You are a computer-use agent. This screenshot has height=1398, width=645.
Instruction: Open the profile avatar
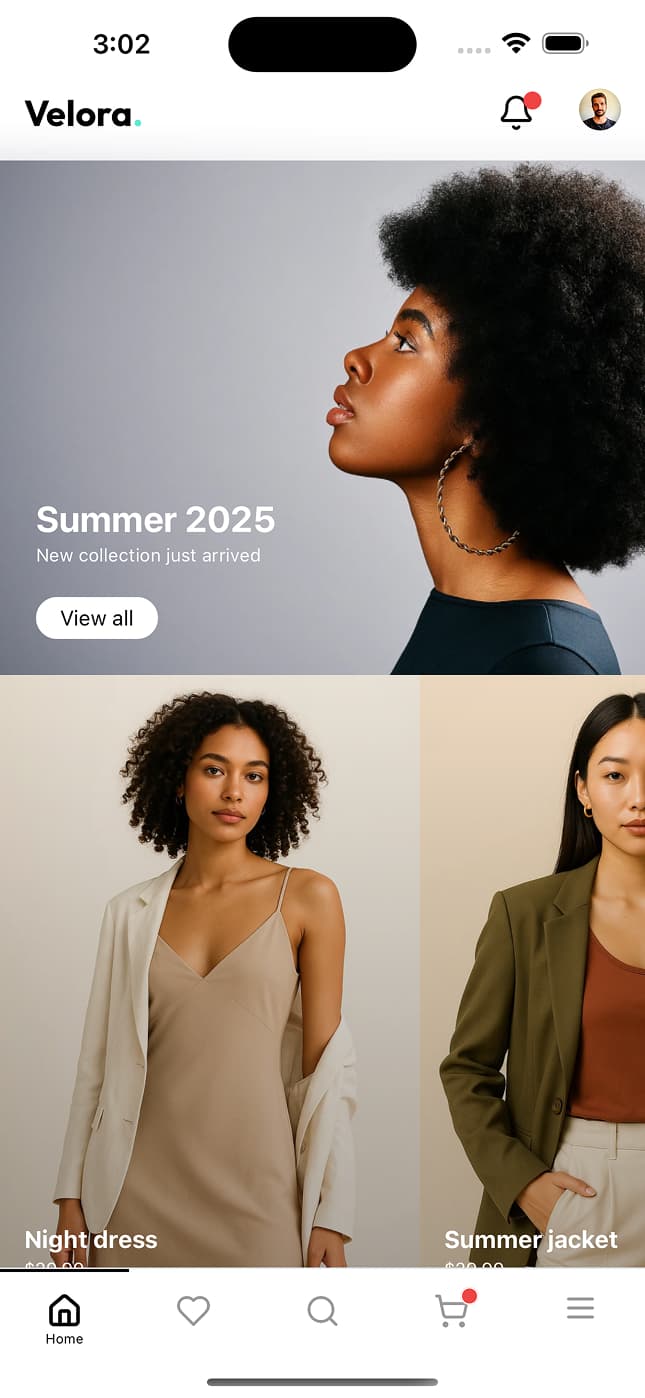coord(599,110)
